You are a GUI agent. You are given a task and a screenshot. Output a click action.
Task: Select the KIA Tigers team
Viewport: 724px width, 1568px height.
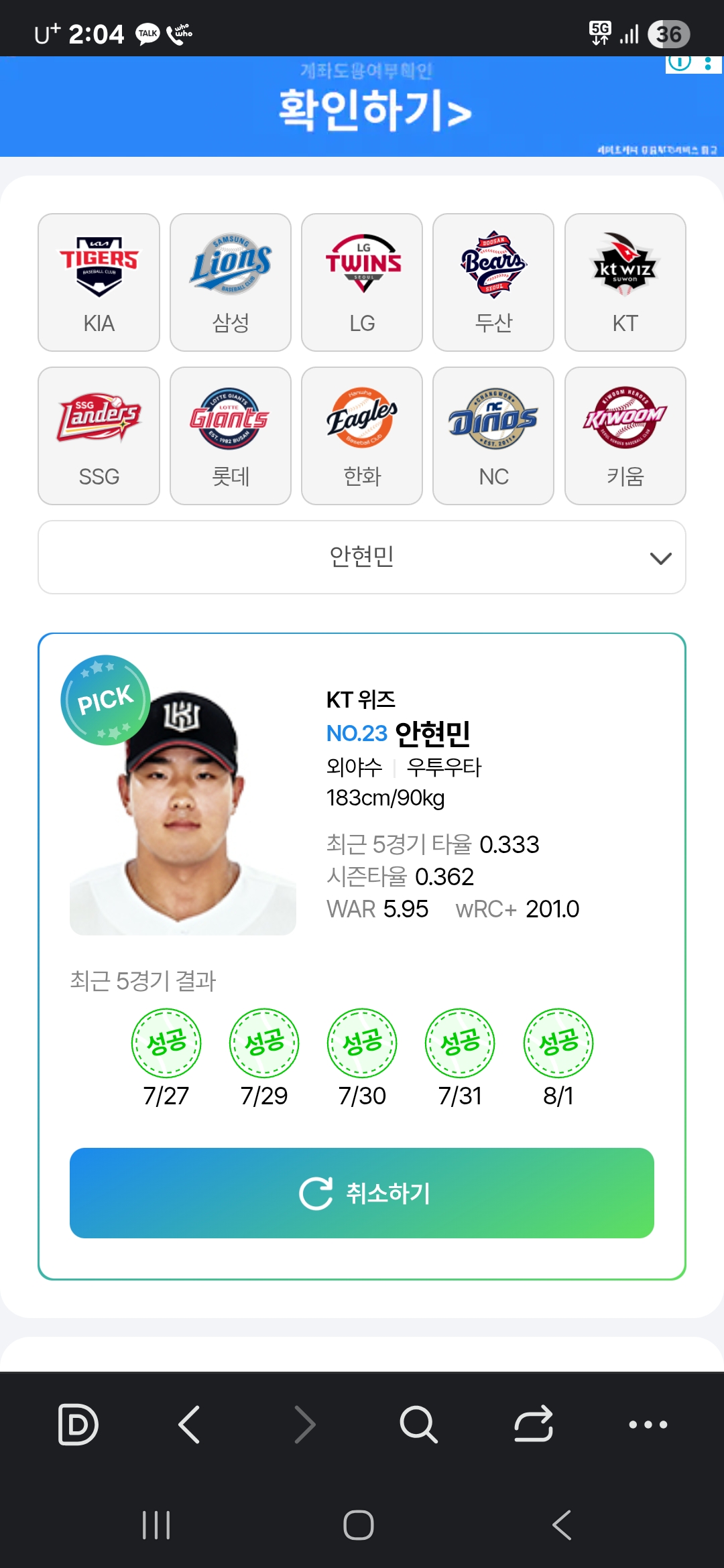[99, 282]
